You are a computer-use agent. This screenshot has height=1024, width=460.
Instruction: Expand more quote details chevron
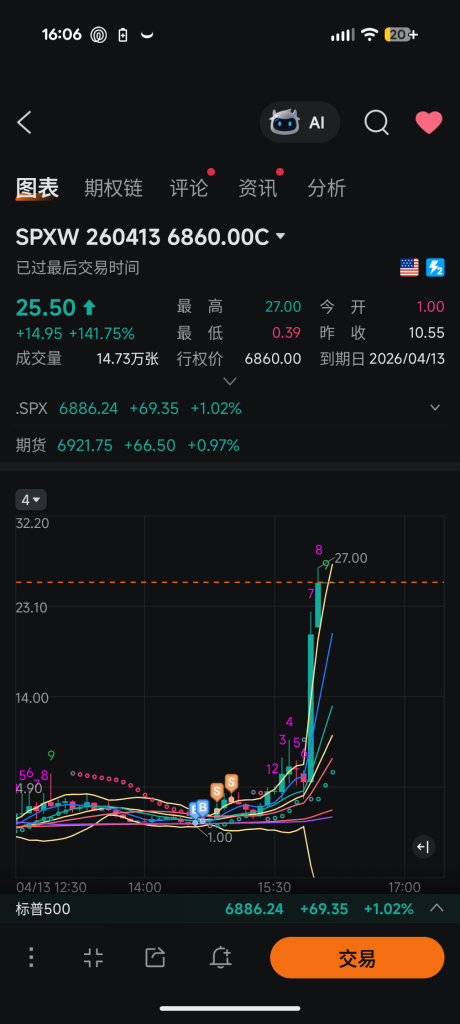[230, 381]
